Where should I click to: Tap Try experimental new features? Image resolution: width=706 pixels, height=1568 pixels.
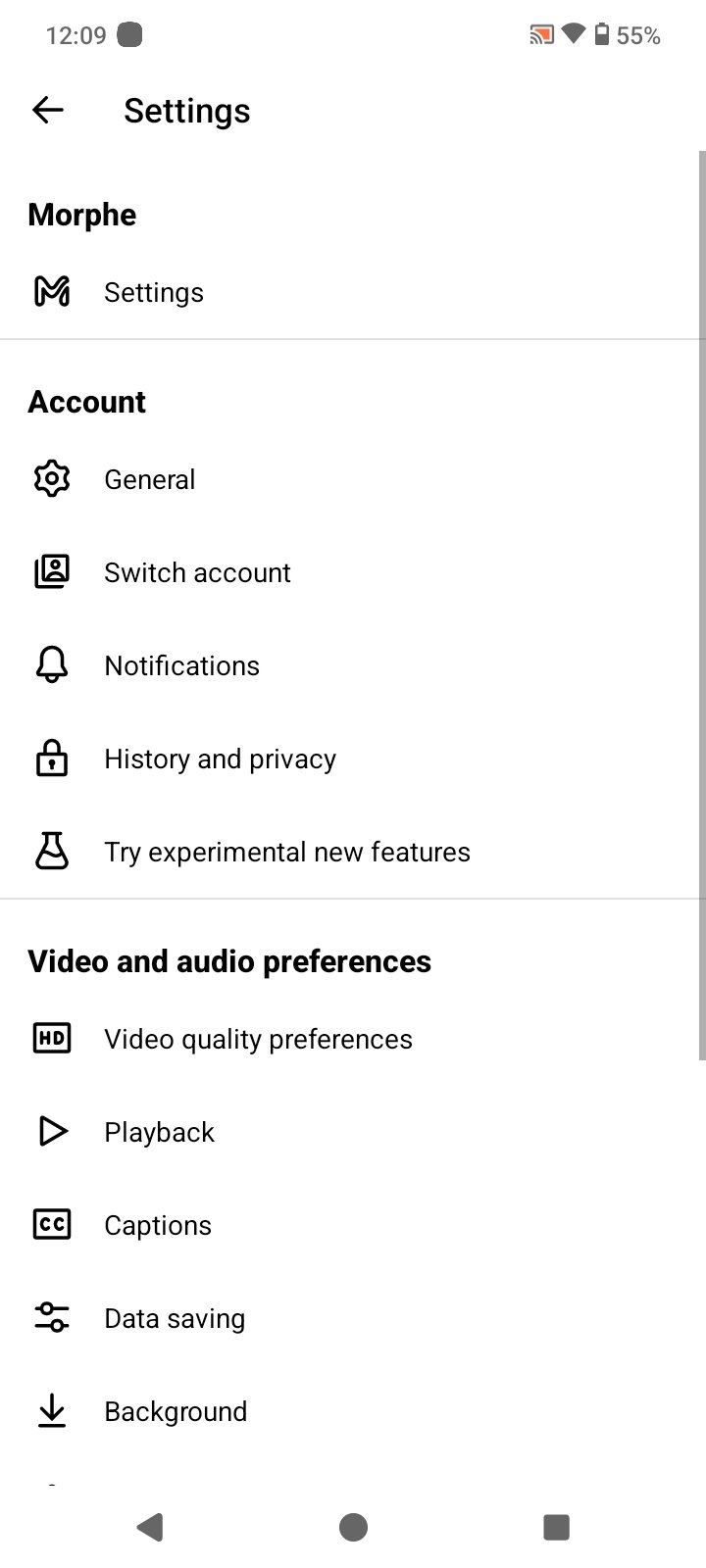(286, 852)
